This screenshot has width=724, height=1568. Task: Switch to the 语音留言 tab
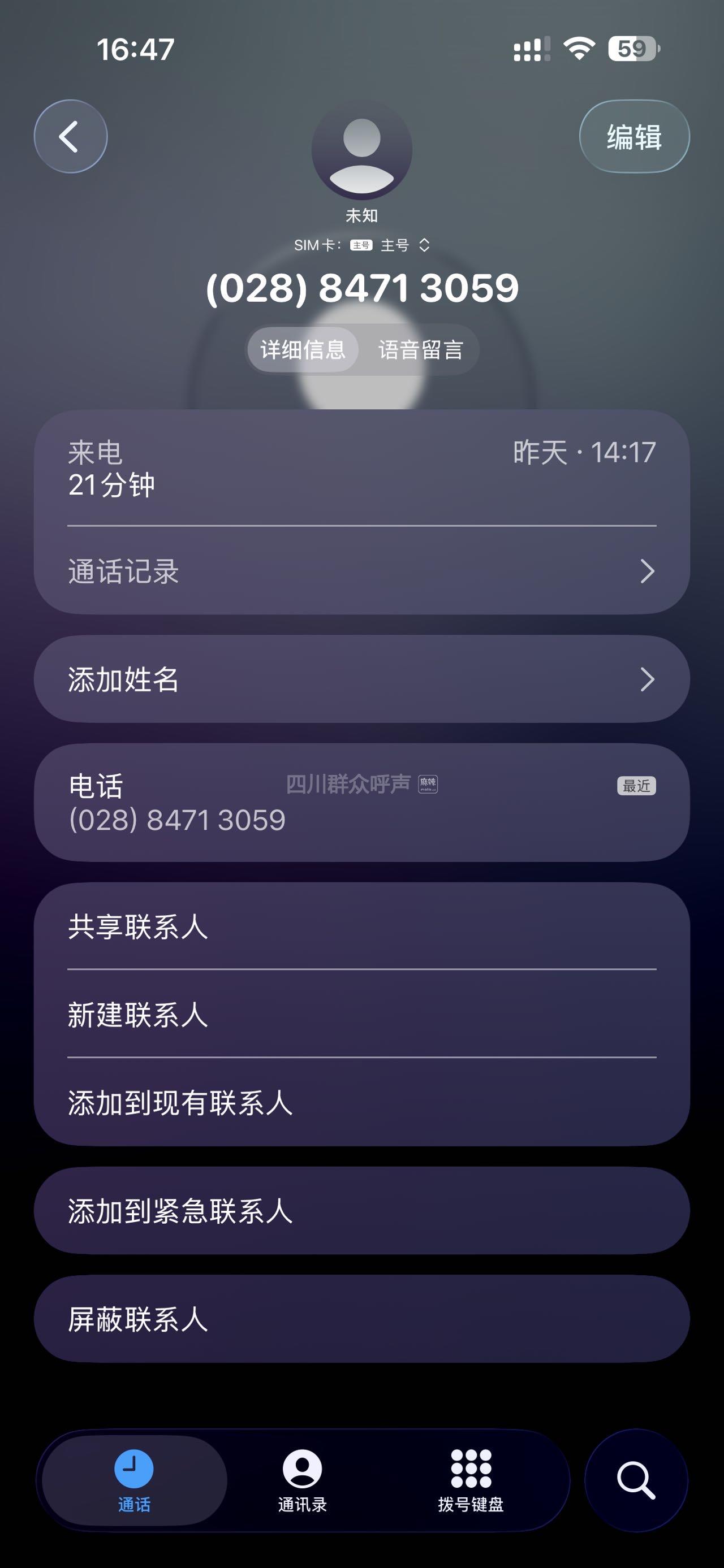pos(421,349)
